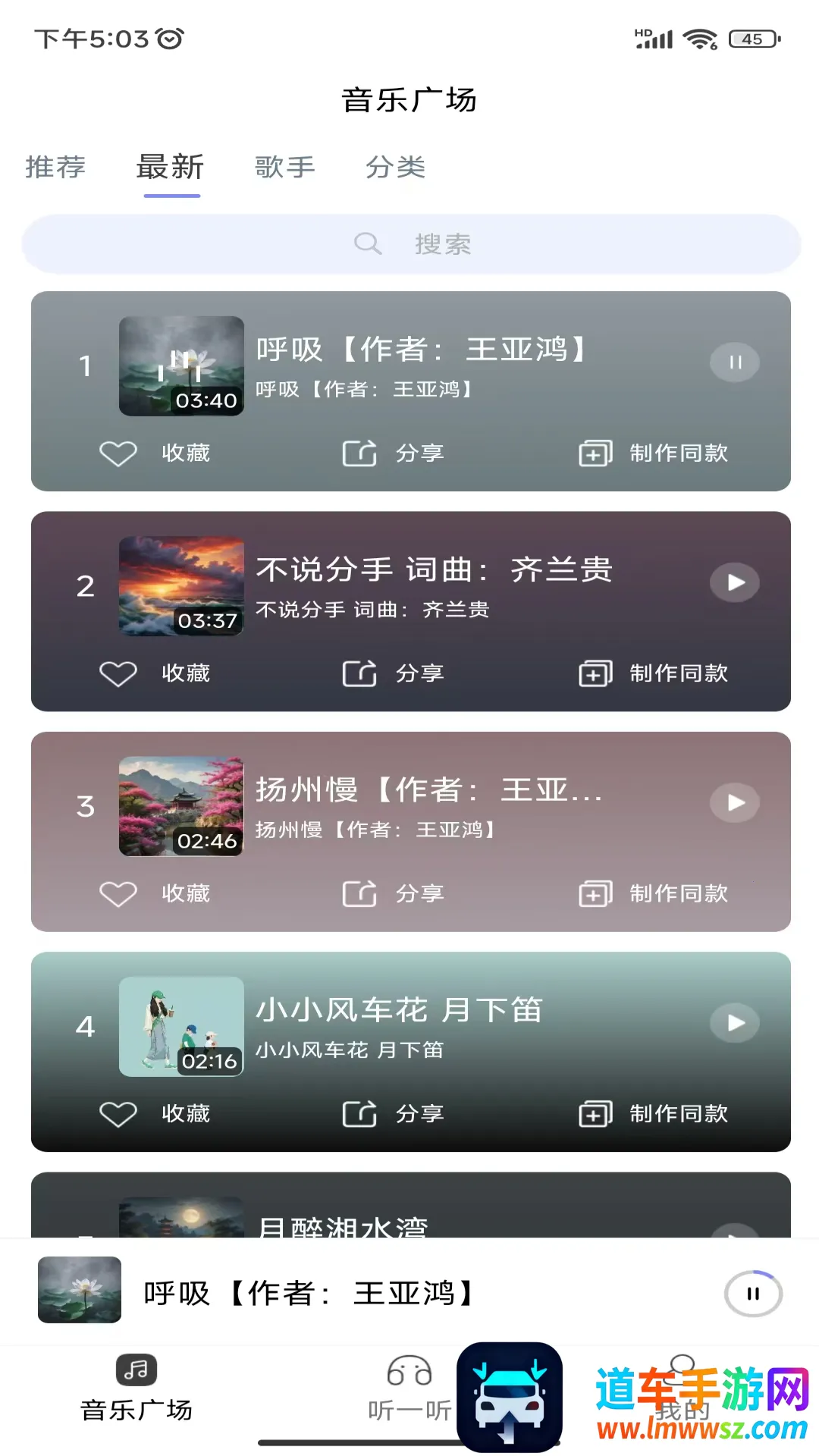Play 小小风车花 月下笛
Viewport: 819px width, 1456px height.
pos(734,1023)
